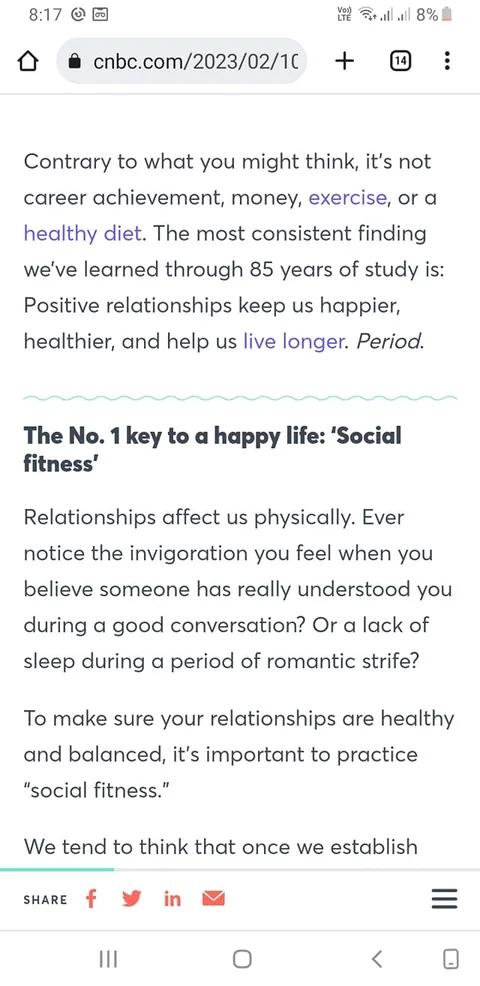The height and width of the screenshot is (986, 480).
Task: View the 14 open tabs
Action: [x=401, y=61]
